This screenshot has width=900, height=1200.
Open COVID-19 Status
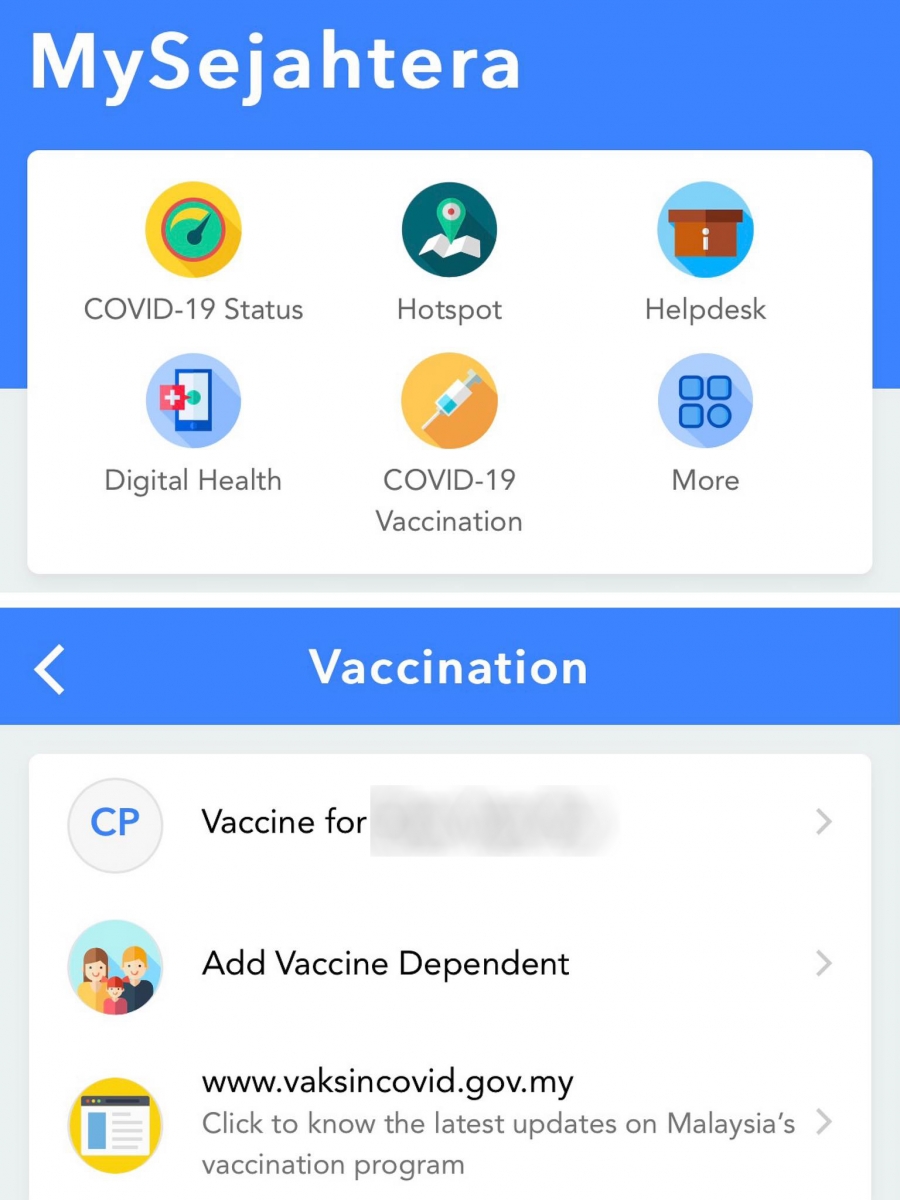pyautogui.click(x=193, y=230)
